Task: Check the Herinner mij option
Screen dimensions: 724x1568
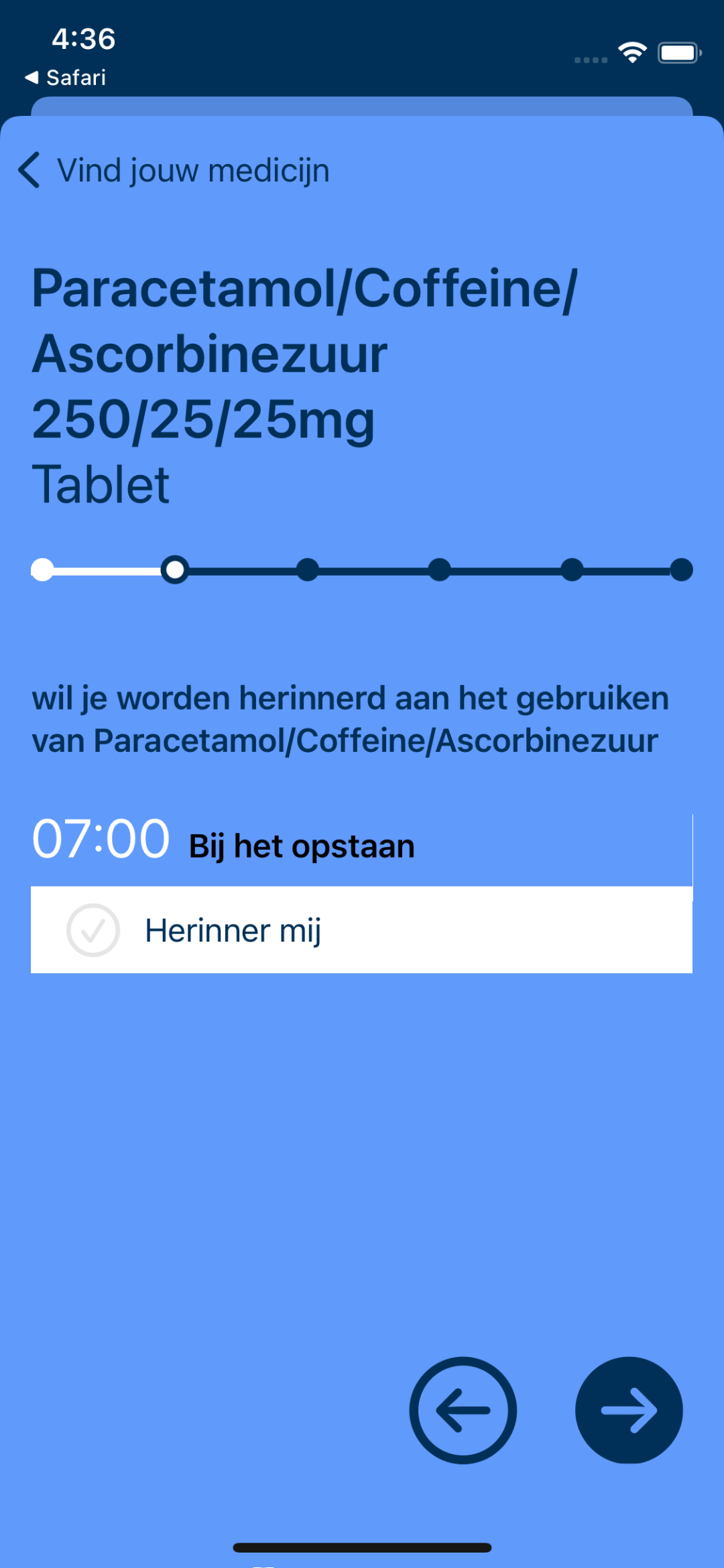Action: click(361, 929)
